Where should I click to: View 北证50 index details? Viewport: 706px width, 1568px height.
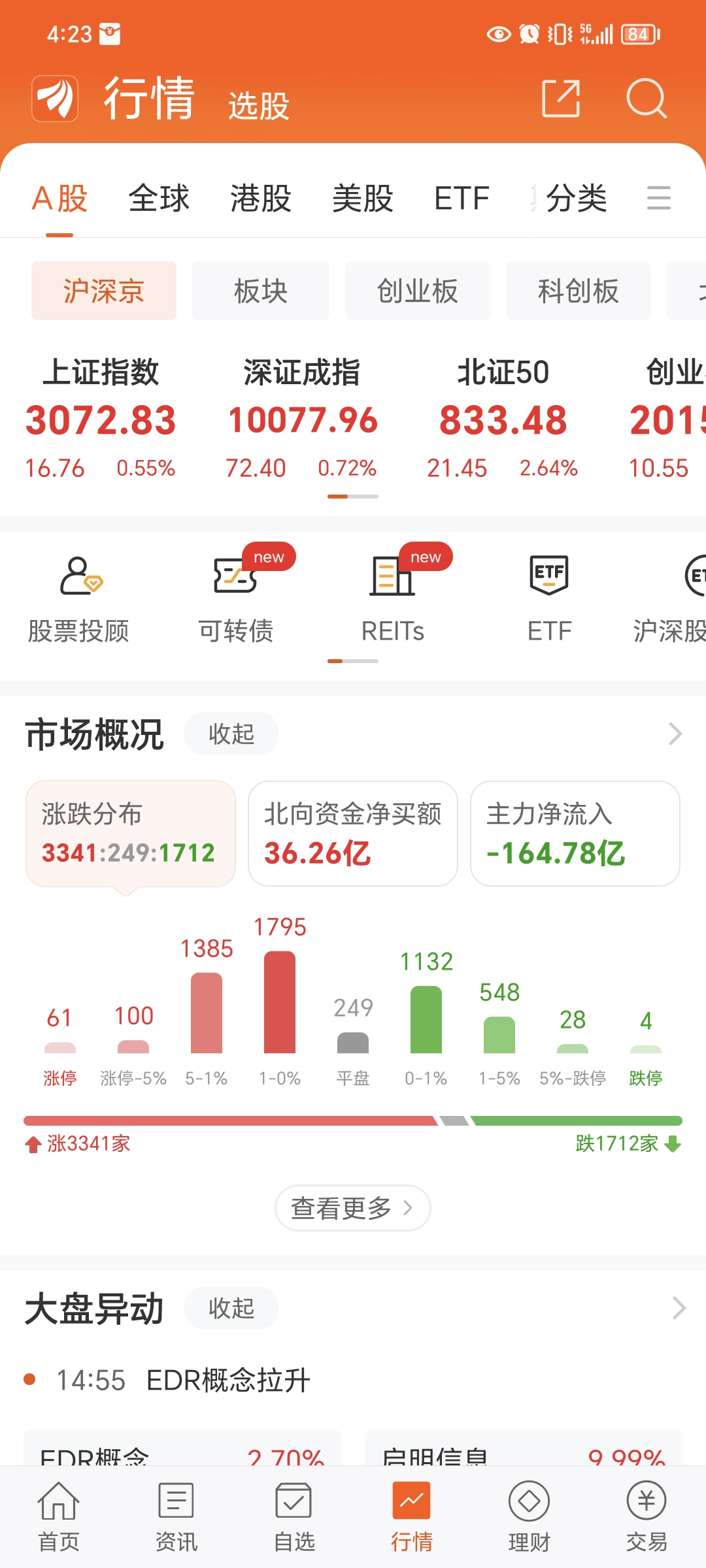[x=503, y=418]
